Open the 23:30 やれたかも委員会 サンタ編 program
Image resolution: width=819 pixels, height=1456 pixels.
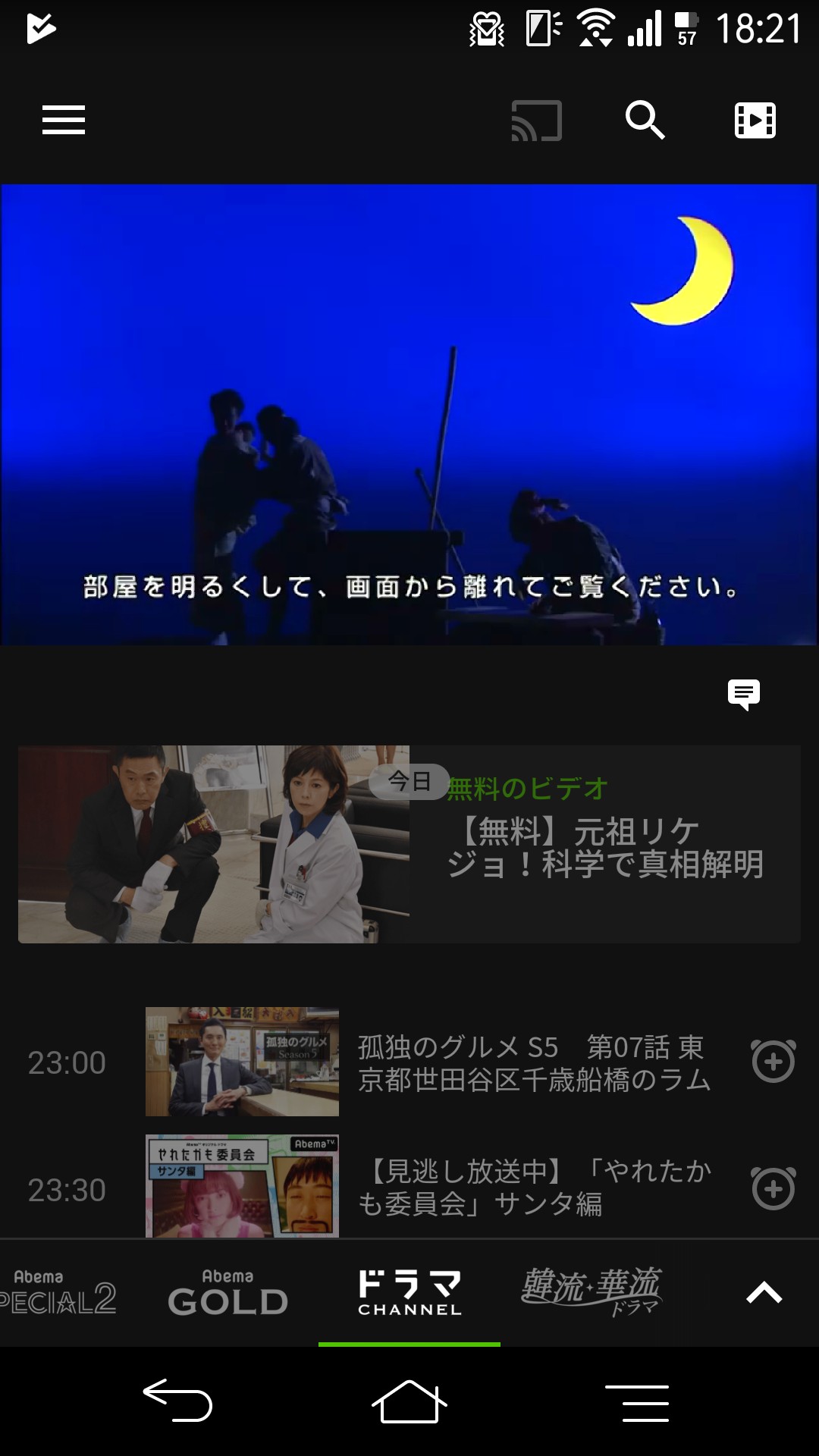tap(531, 1187)
